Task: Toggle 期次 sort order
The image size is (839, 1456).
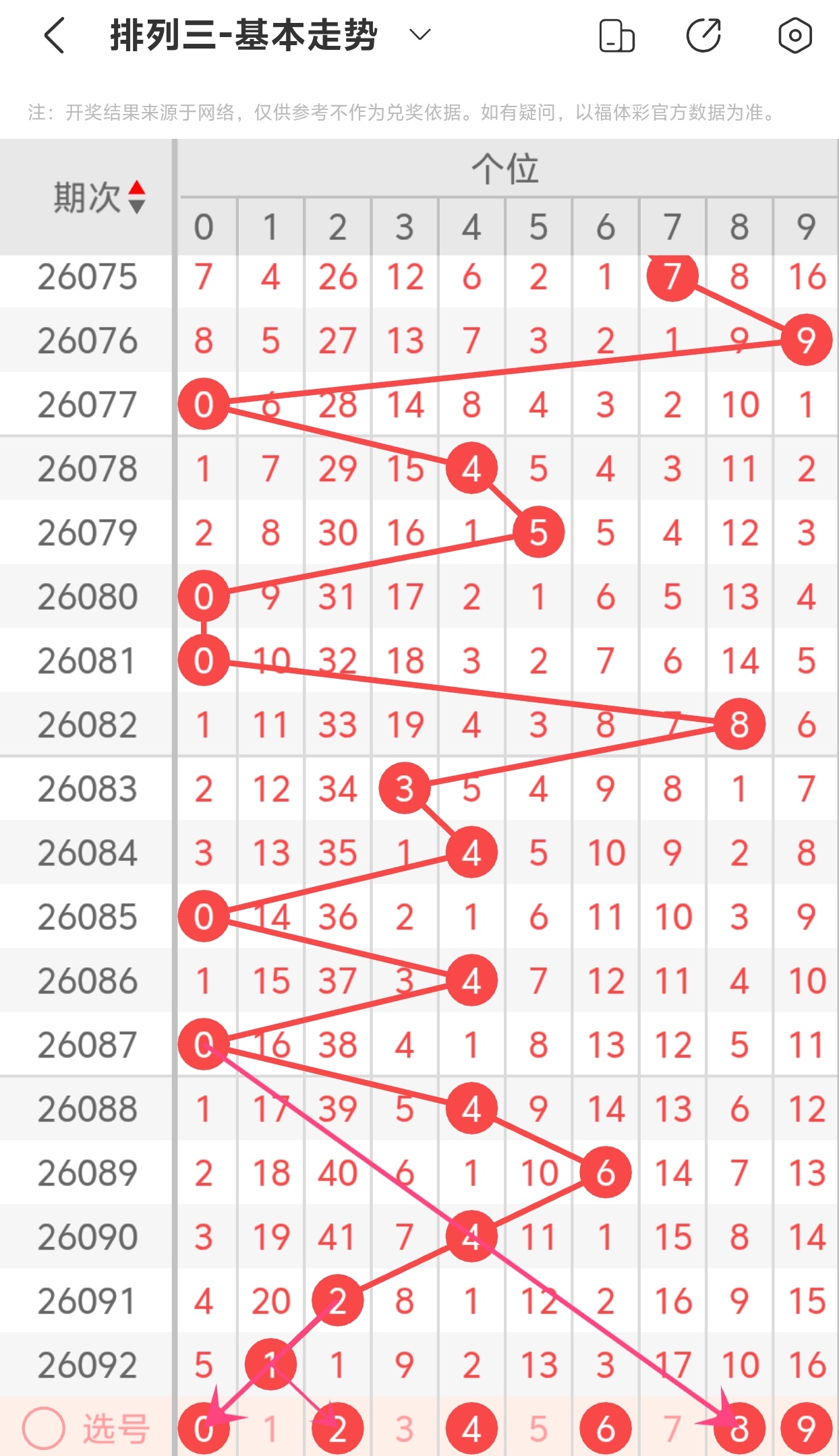Action: click(137, 197)
